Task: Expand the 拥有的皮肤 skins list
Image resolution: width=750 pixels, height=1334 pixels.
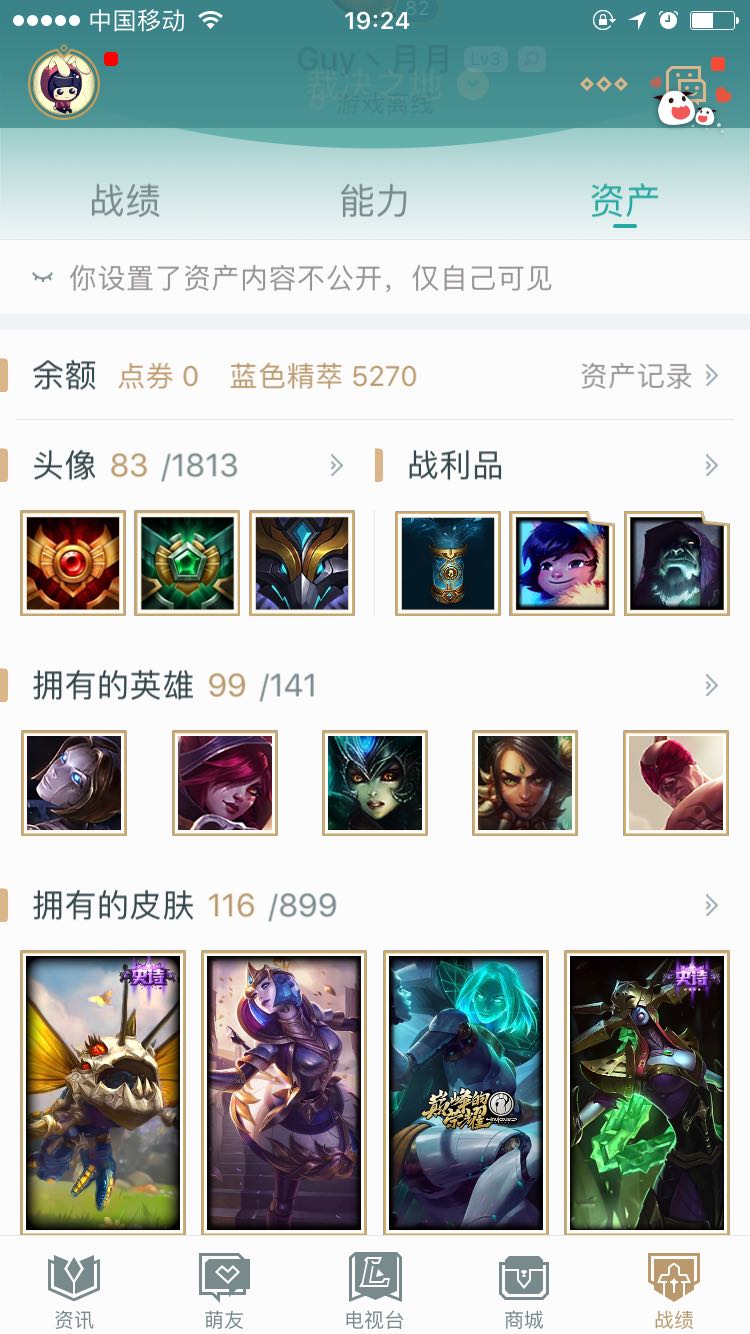Action: pyautogui.click(x=711, y=905)
